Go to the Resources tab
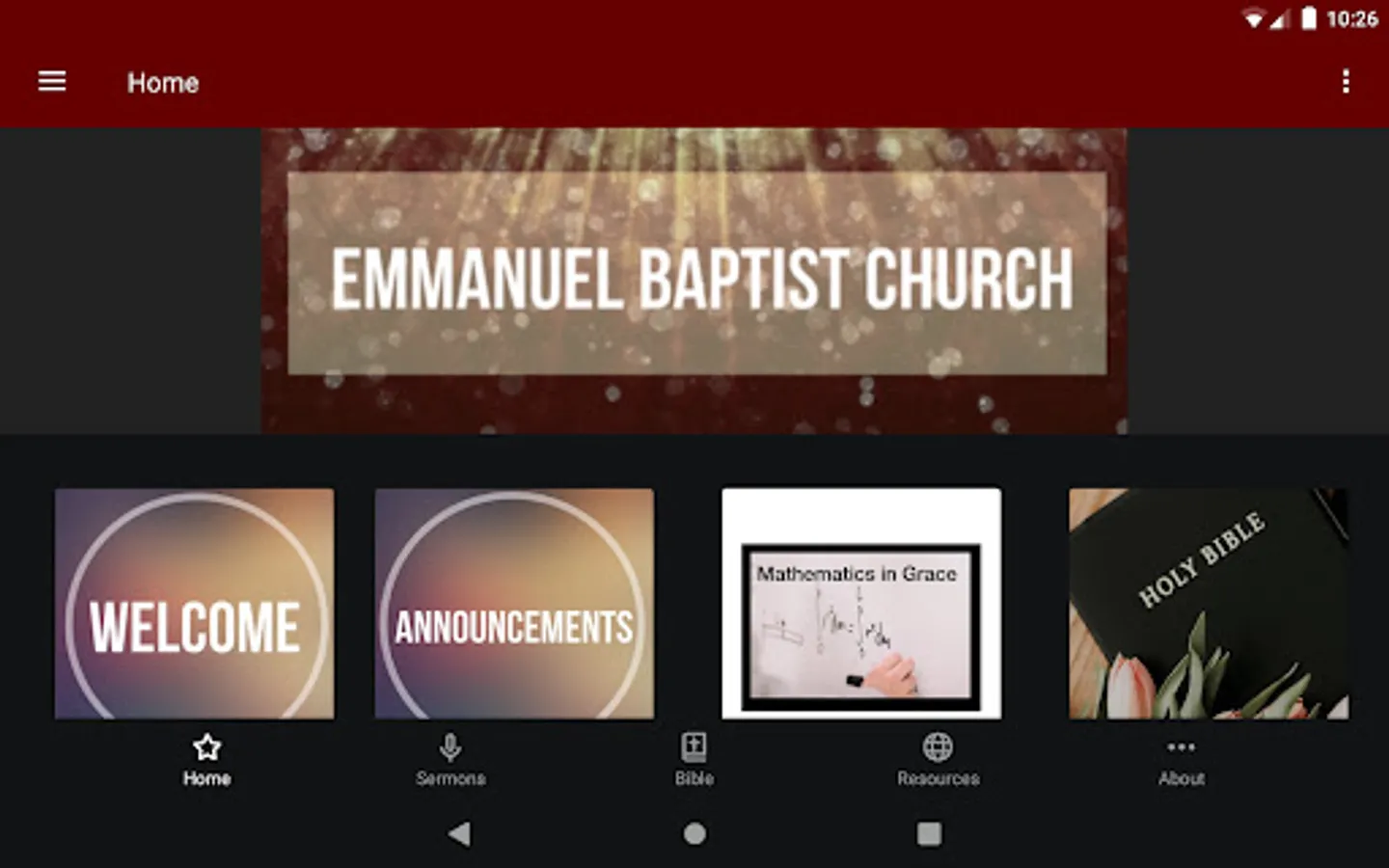Image resolution: width=1389 pixels, height=868 pixels. pos(938,760)
